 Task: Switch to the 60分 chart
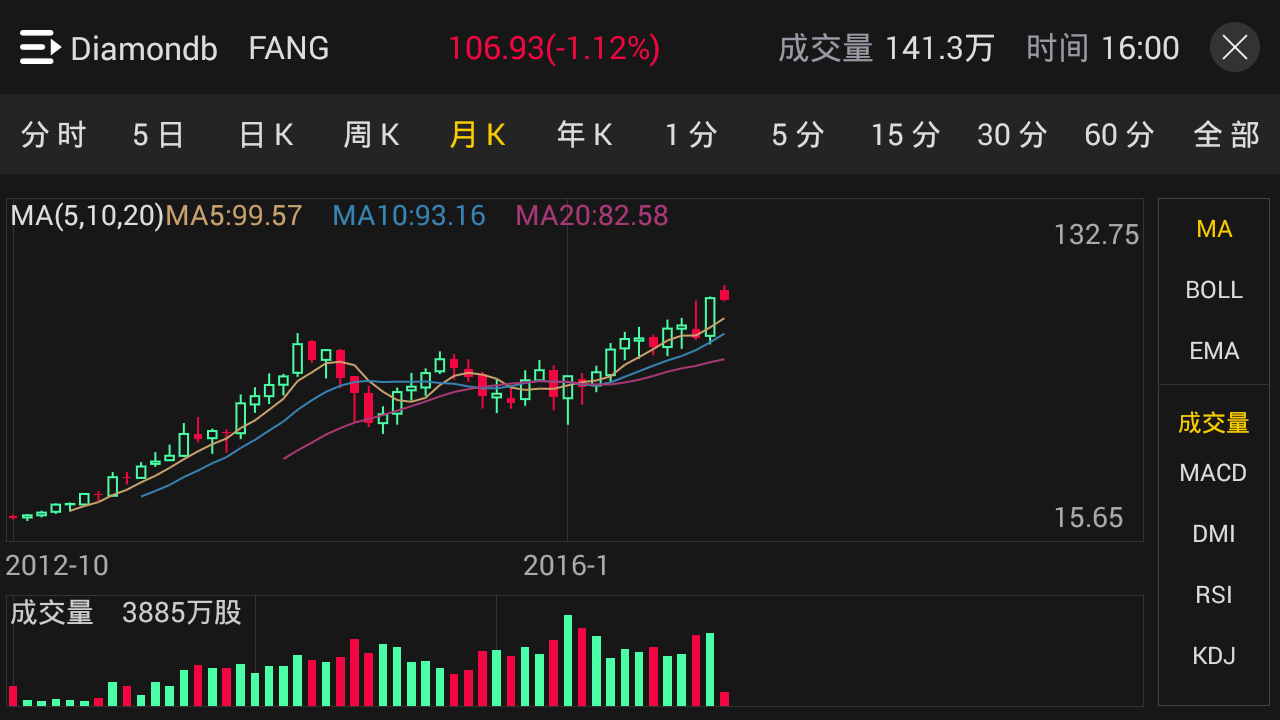(1119, 135)
